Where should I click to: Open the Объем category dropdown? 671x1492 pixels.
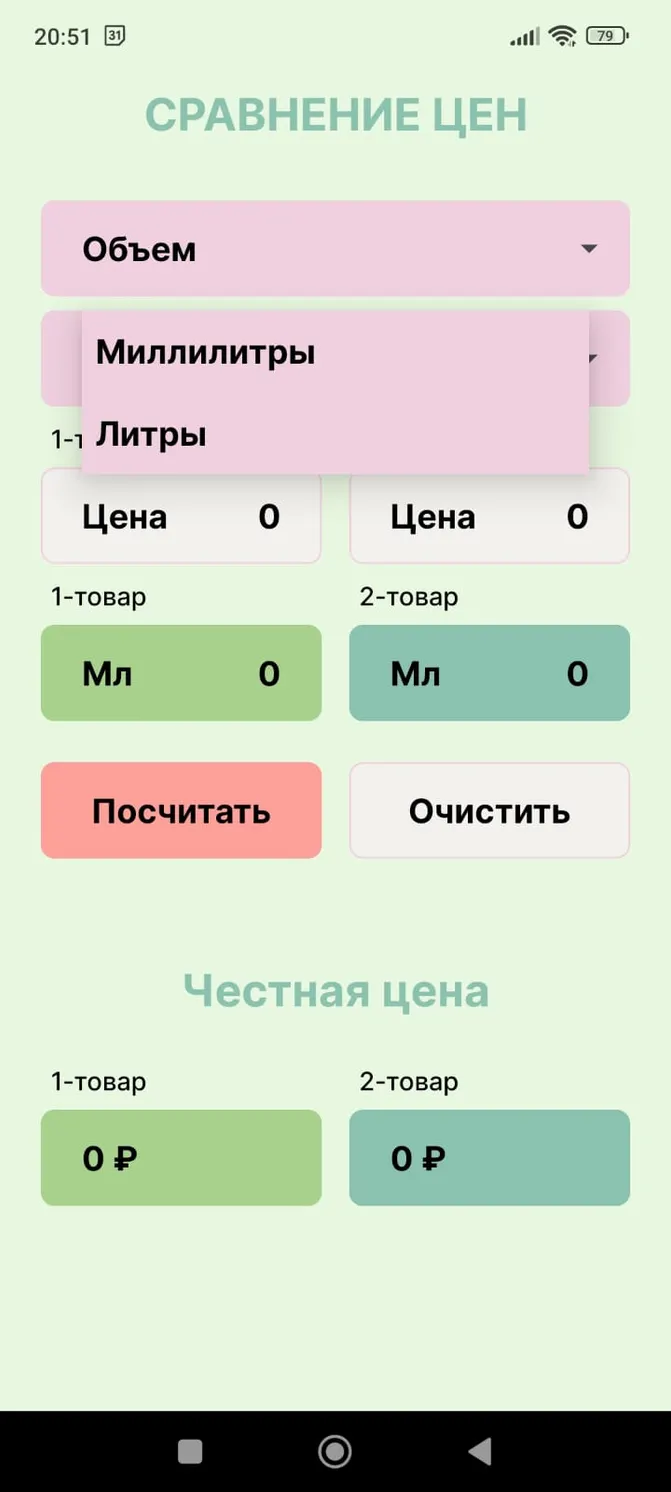pyautogui.click(x=335, y=248)
